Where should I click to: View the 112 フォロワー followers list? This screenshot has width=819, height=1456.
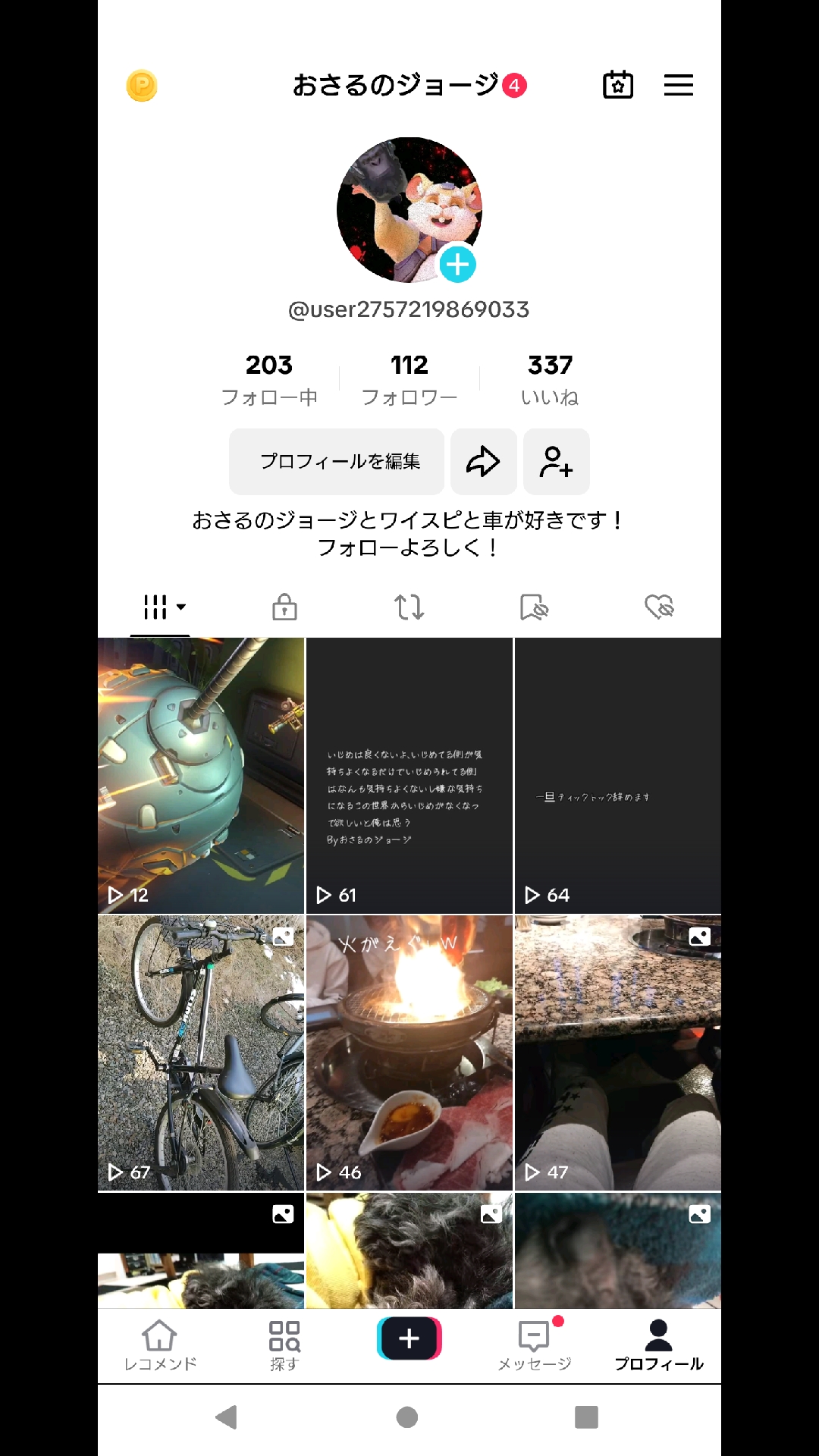tap(409, 379)
